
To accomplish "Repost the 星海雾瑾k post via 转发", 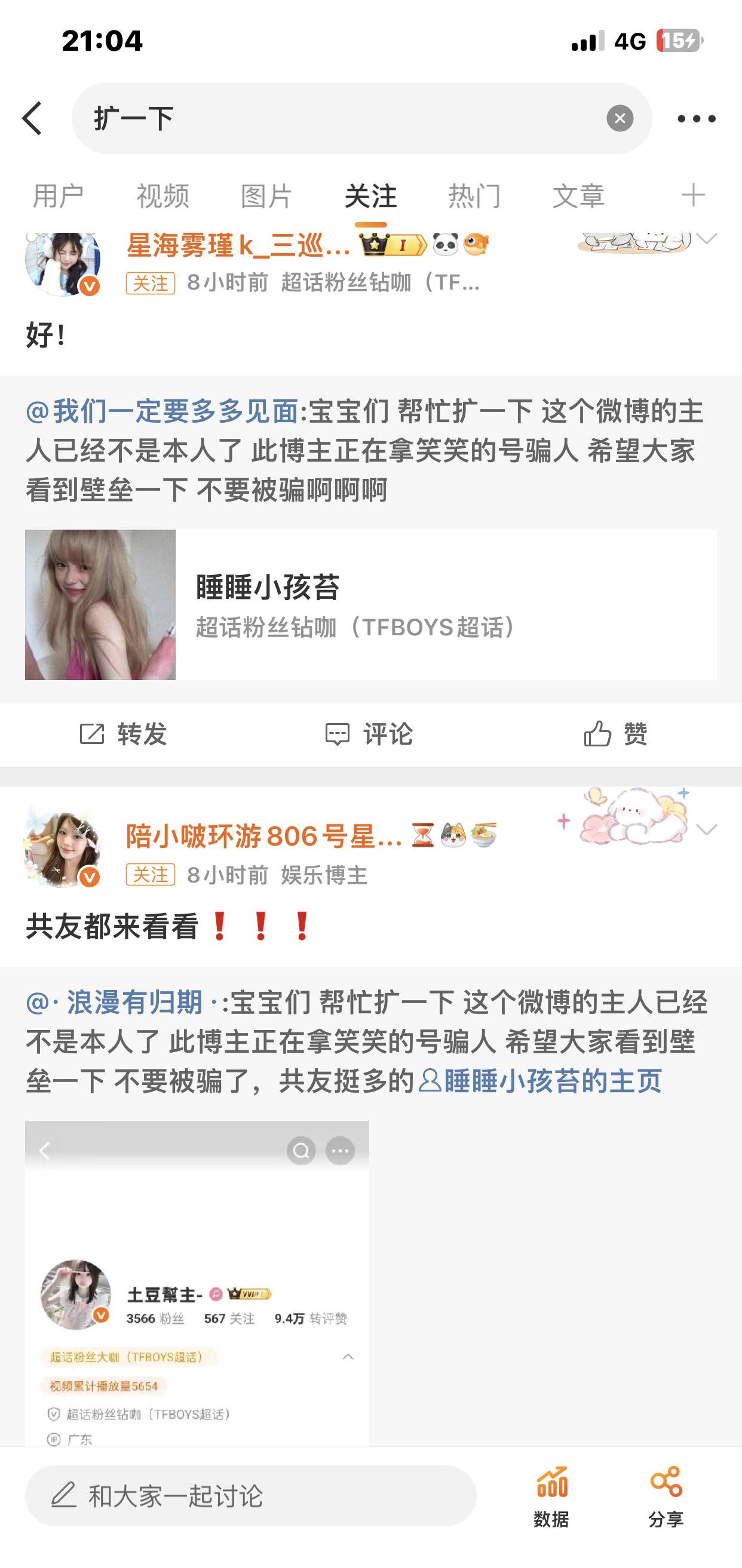I will tap(124, 734).
